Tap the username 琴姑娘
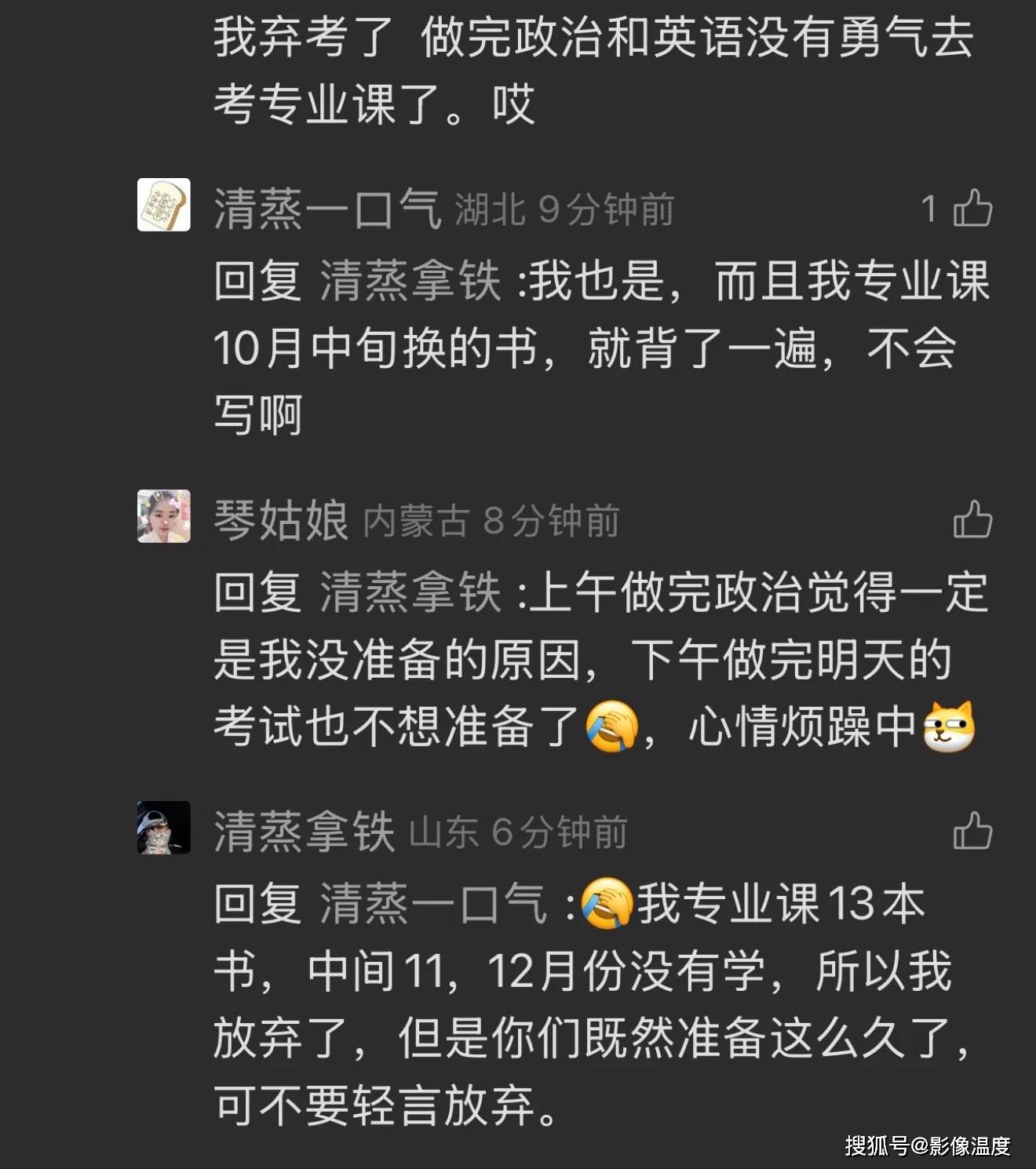This screenshot has height=1169, width=1036. (280, 520)
